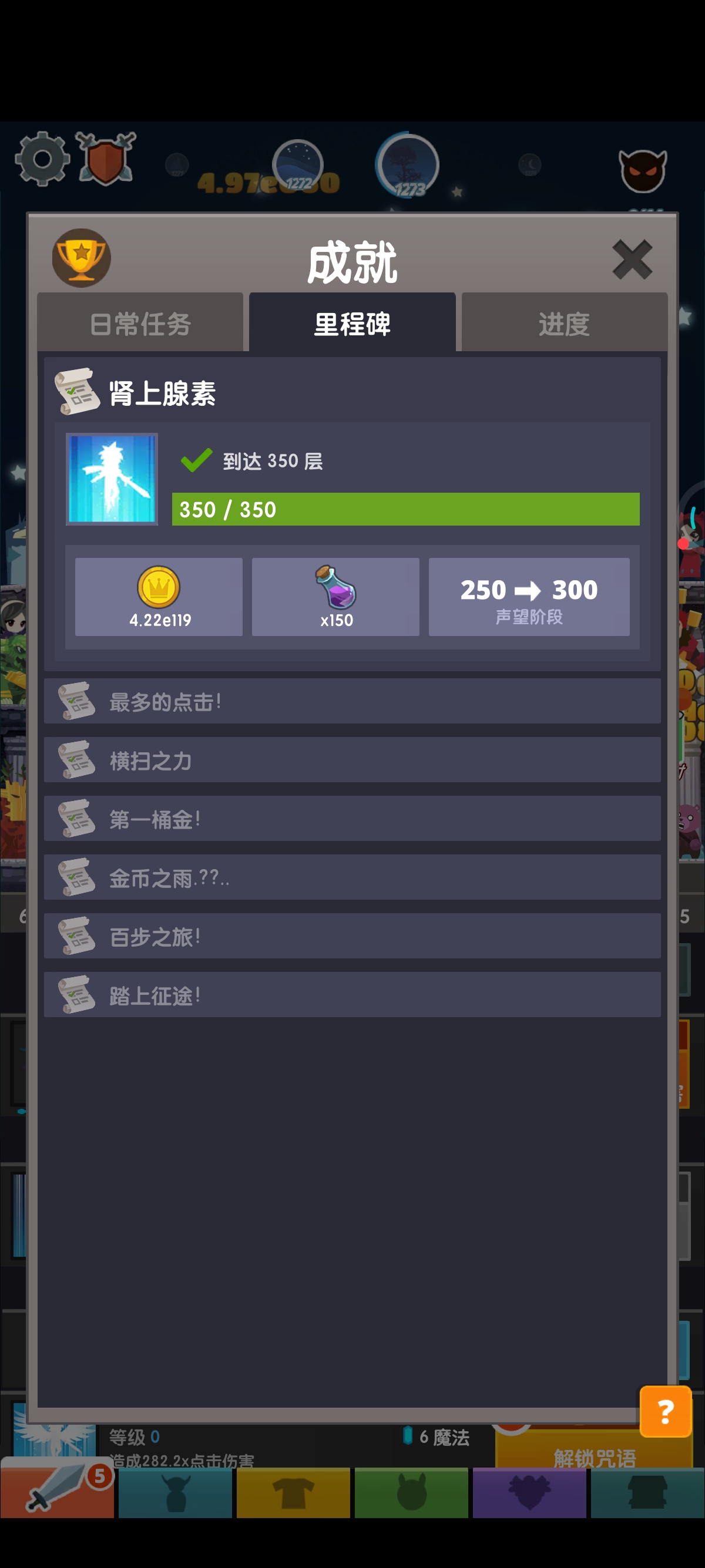This screenshot has width=705, height=1568.
Task: Expand the 最多的点击! milestone
Action: (x=352, y=702)
